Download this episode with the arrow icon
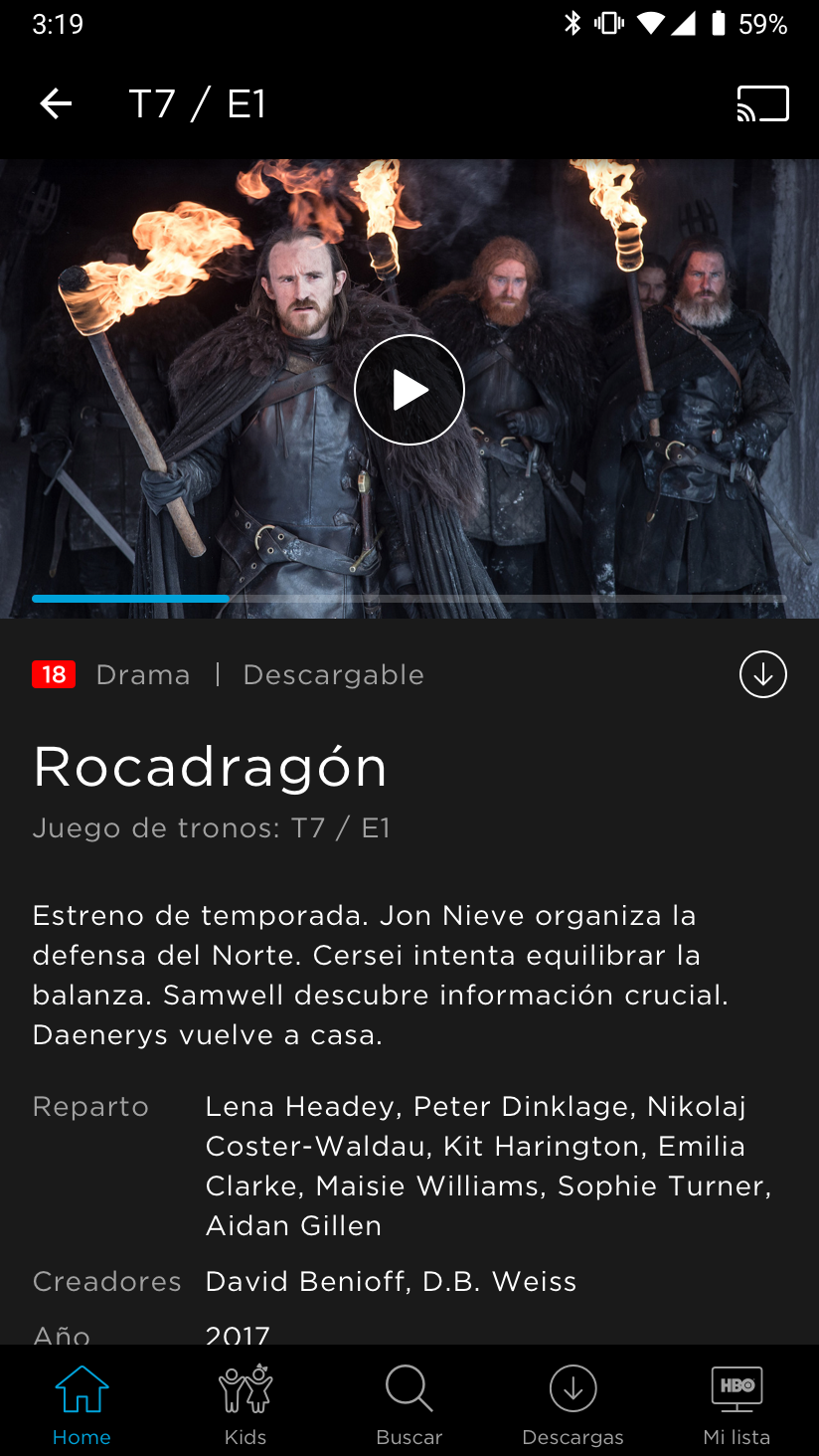 click(x=762, y=674)
